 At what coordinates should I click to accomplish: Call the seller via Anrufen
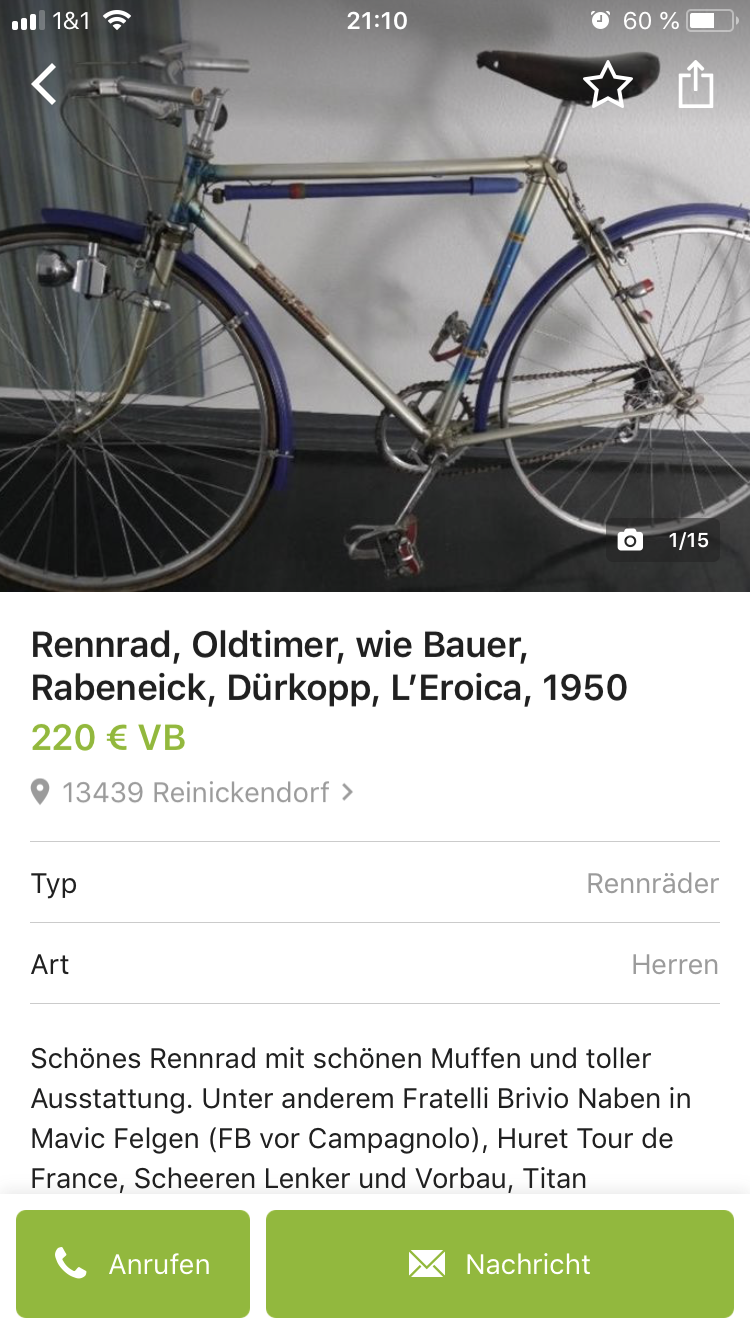133,1264
